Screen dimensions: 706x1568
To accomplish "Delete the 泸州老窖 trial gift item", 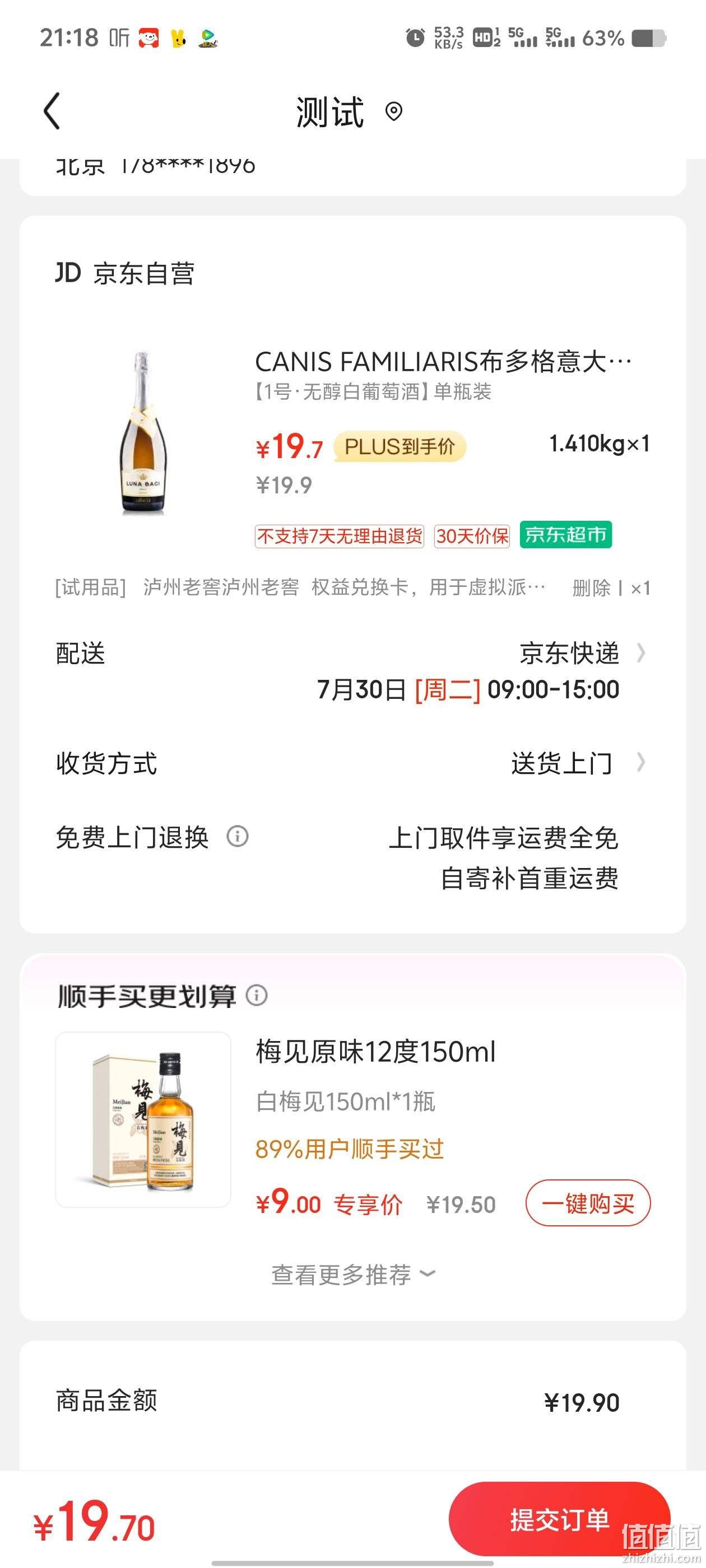I will (591, 588).
